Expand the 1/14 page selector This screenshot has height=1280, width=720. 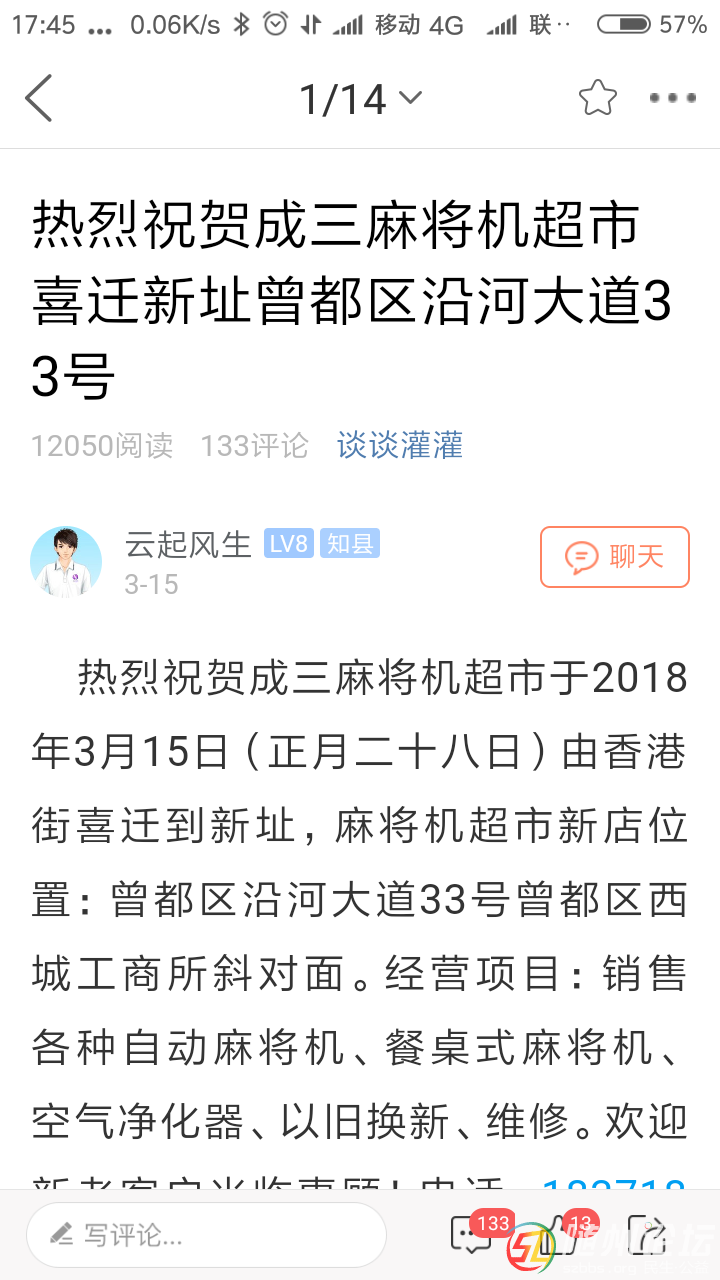pos(360,98)
